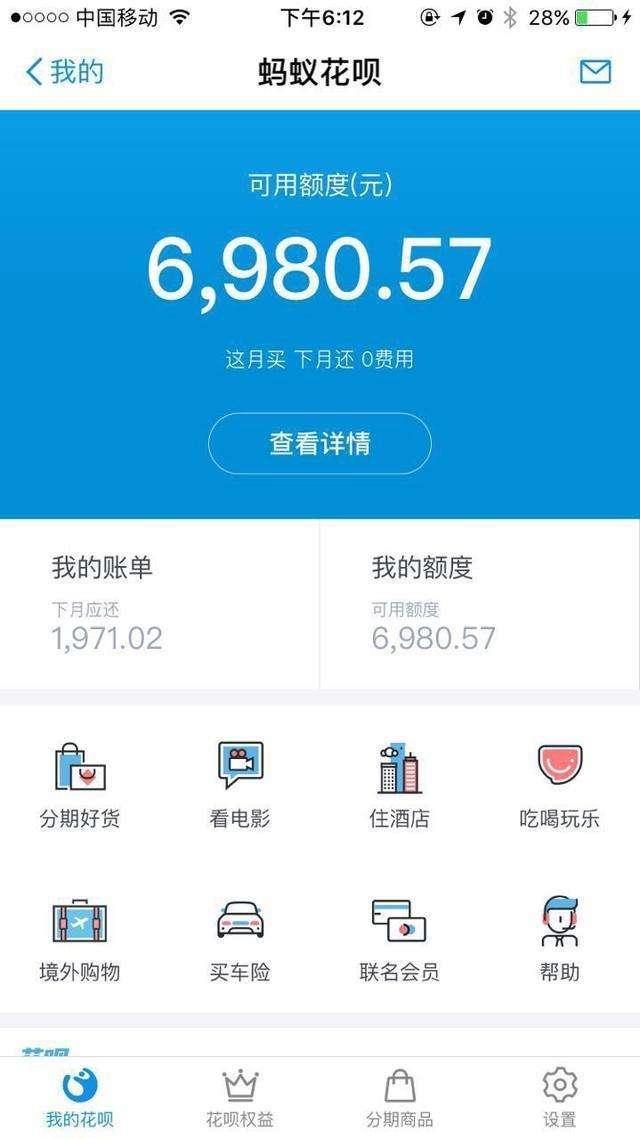Open 住酒店 hotel booking
This screenshot has height=1139, width=640.
[x=400, y=785]
